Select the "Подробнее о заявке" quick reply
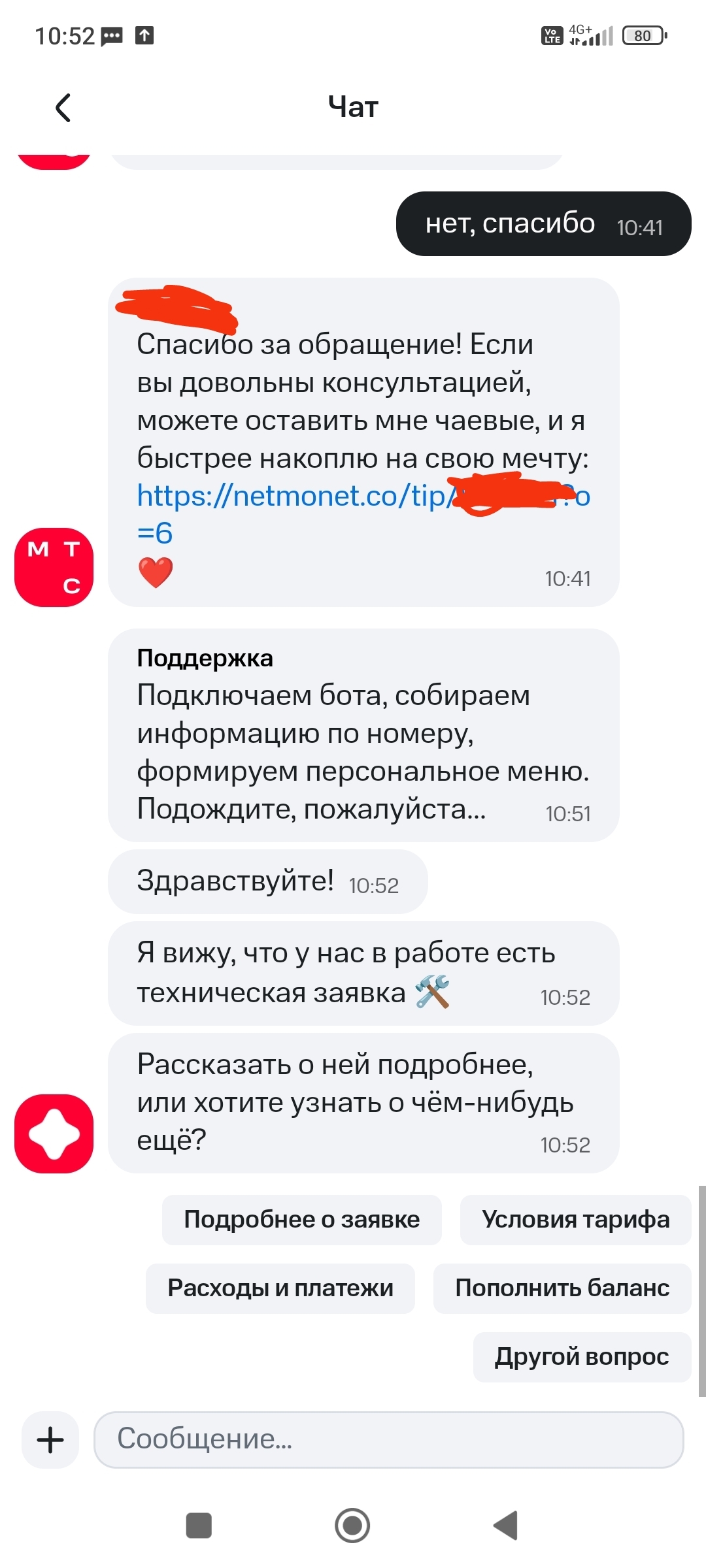Screen dimensions: 706x1568 click(x=301, y=1220)
